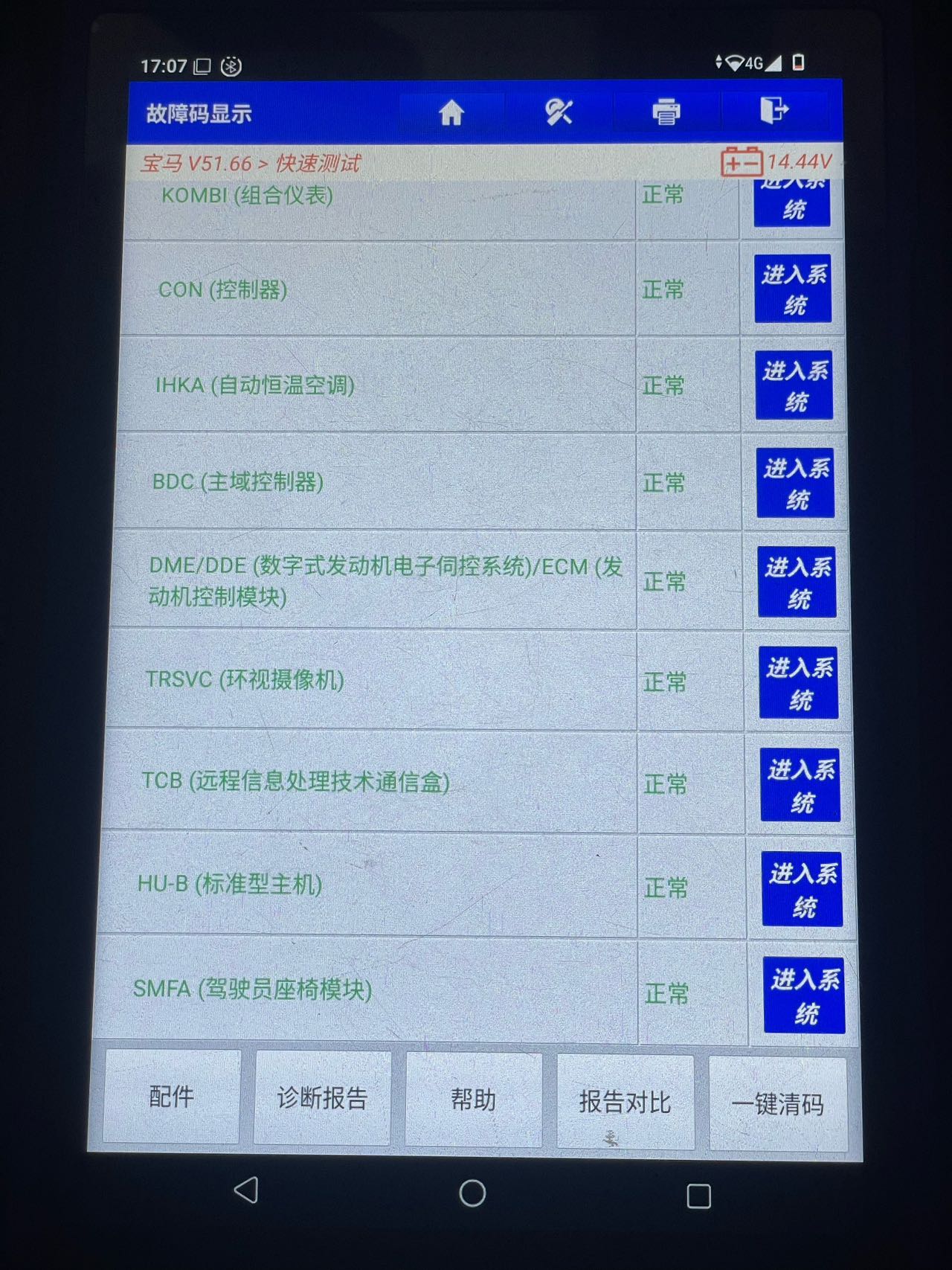Open the tools wrench icon
Image resolution: width=952 pixels, height=1270 pixels.
tap(559, 112)
